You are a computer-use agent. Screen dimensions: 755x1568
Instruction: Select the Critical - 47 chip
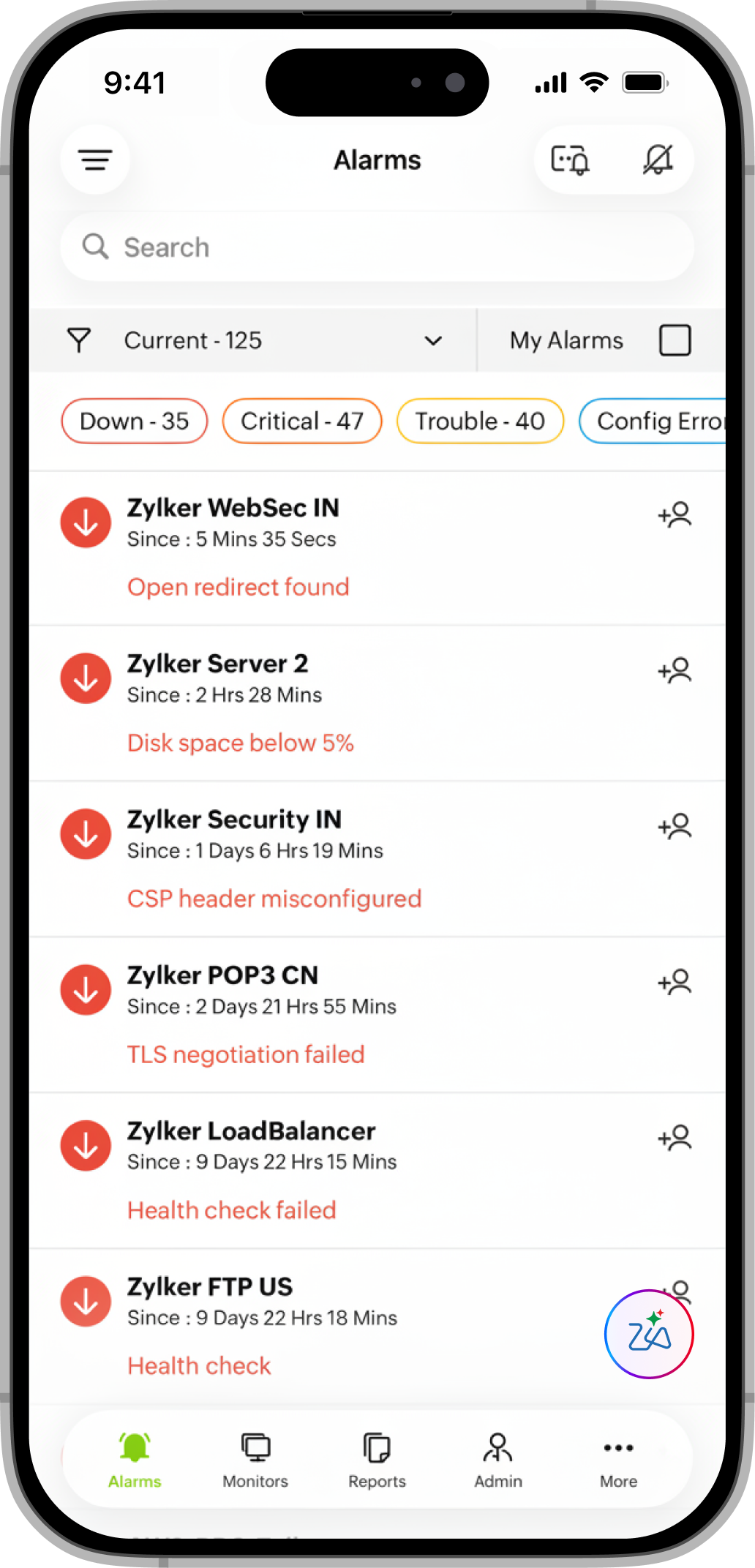pyautogui.click(x=302, y=421)
